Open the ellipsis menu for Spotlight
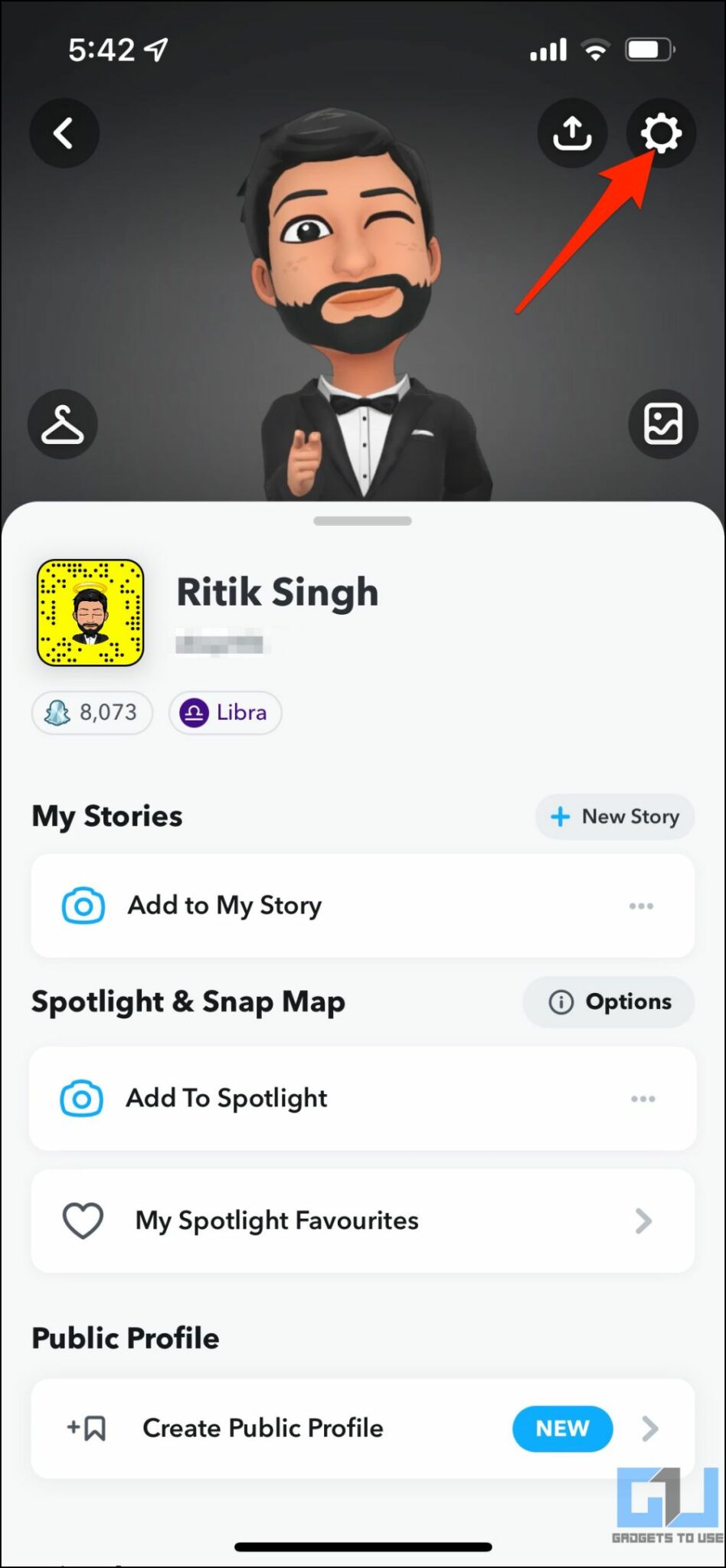Screen dimensions: 726x1568 [642, 1098]
